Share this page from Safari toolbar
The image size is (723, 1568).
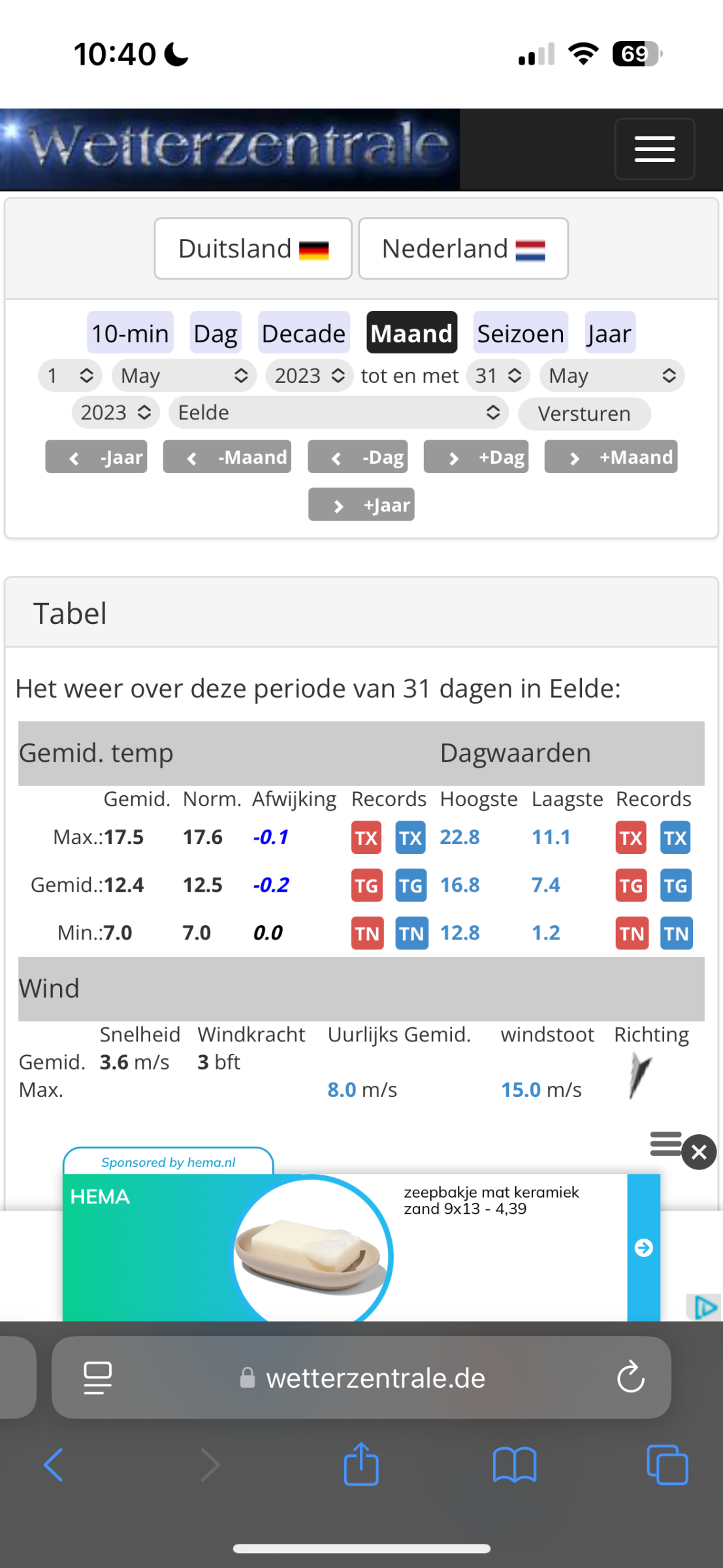point(361,1465)
